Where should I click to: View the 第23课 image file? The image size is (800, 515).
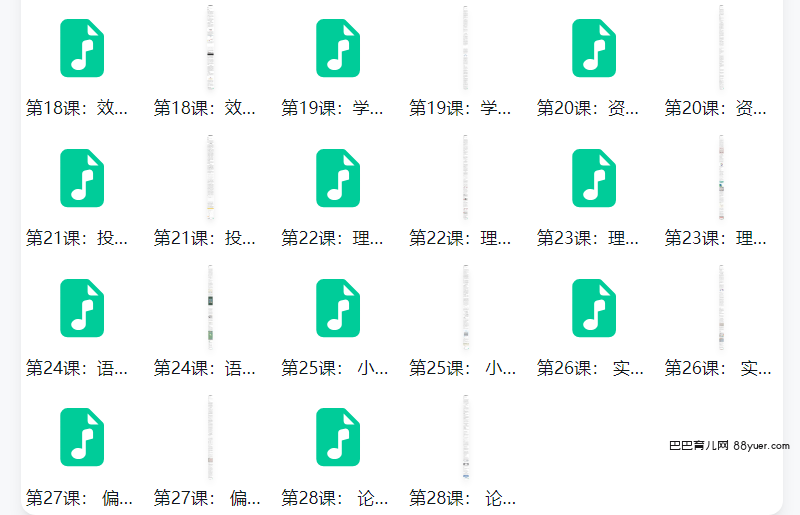[x=721, y=178]
